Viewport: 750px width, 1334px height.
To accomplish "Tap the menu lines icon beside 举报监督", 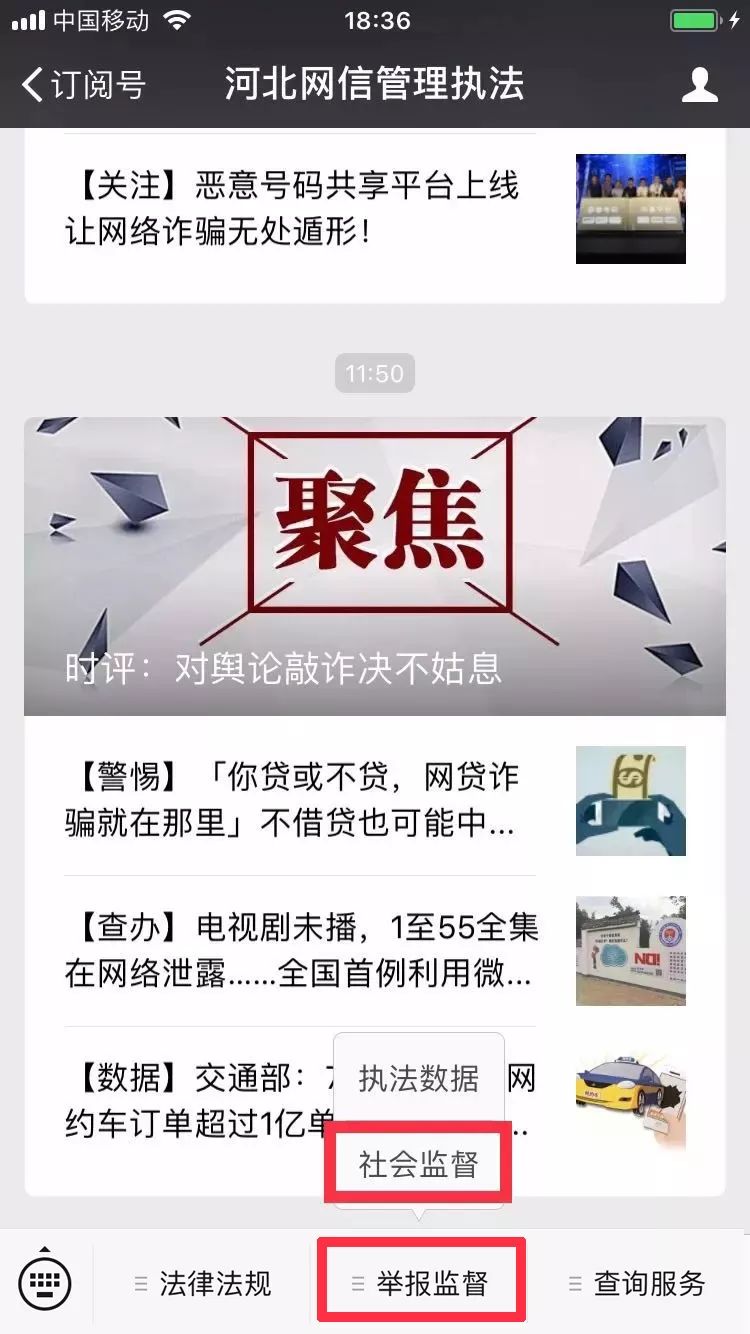I will [357, 1281].
